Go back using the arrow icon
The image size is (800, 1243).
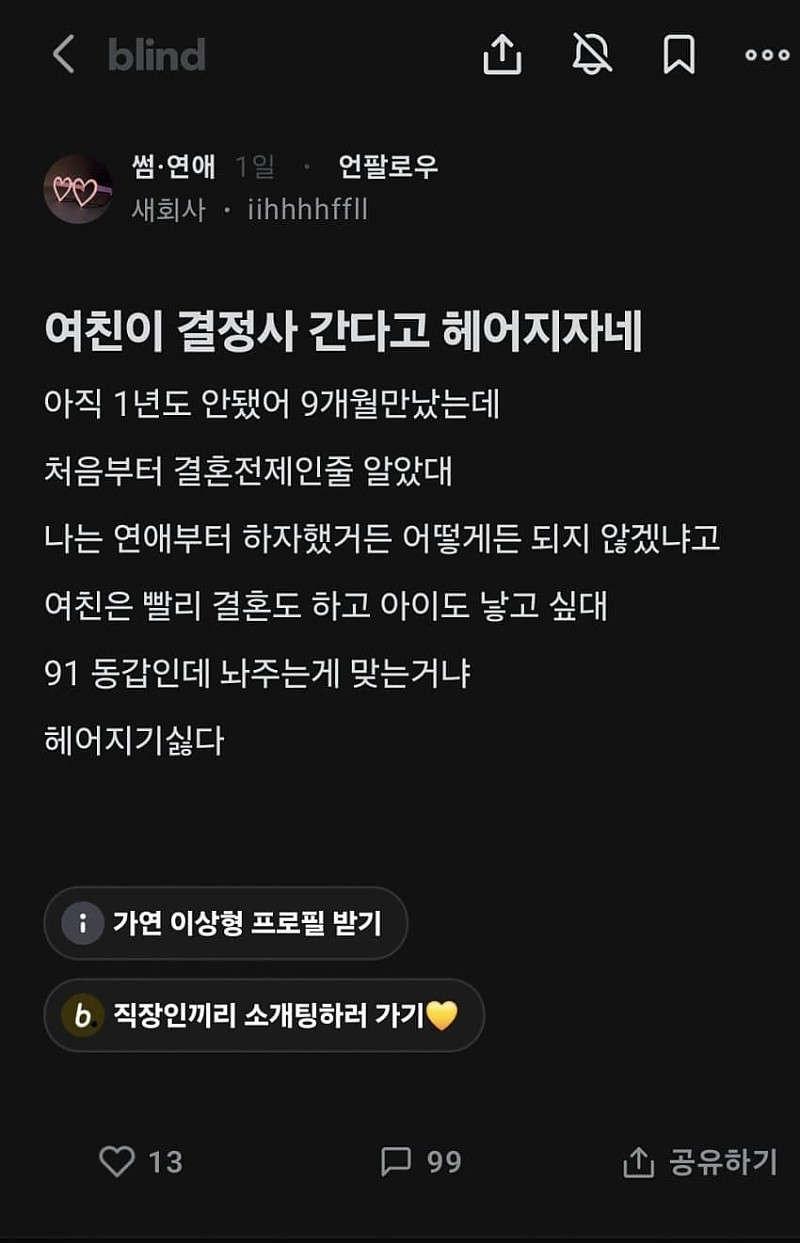[x=63, y=54]
